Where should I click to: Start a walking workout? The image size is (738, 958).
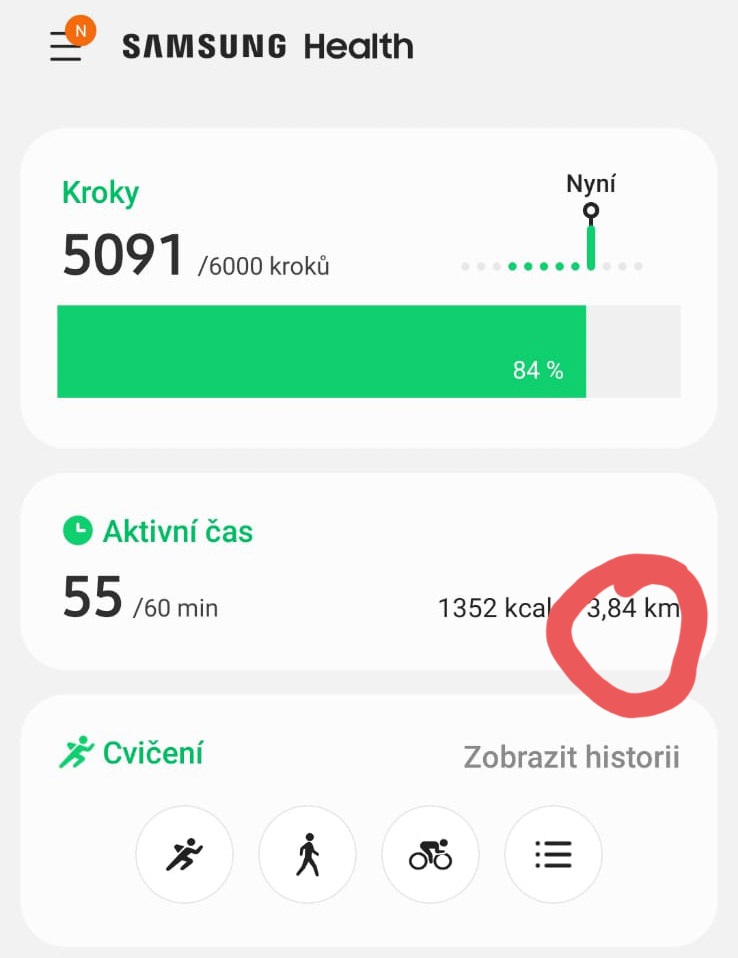point(308,855)
